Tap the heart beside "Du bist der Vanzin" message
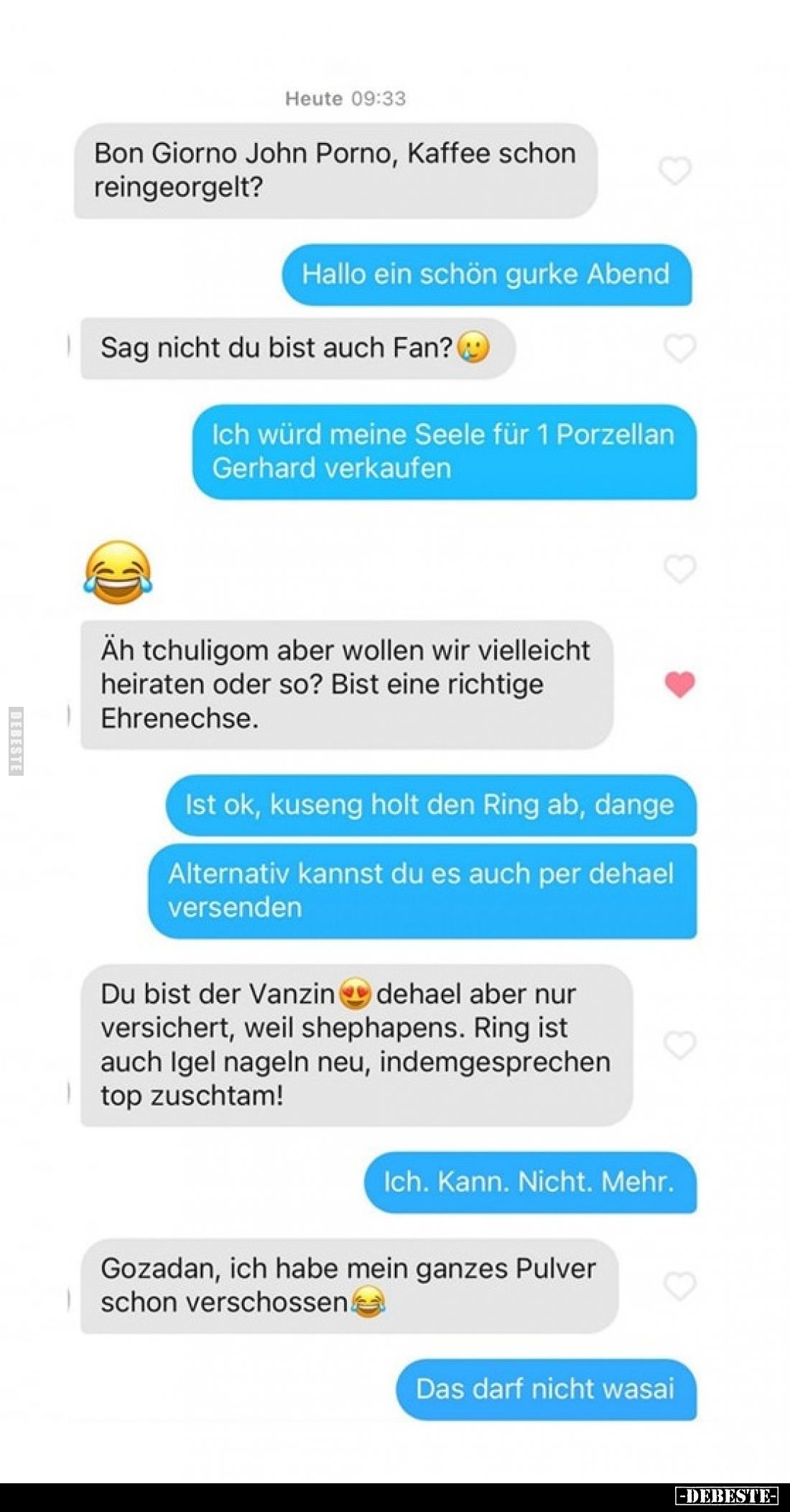 [679, 1045]
